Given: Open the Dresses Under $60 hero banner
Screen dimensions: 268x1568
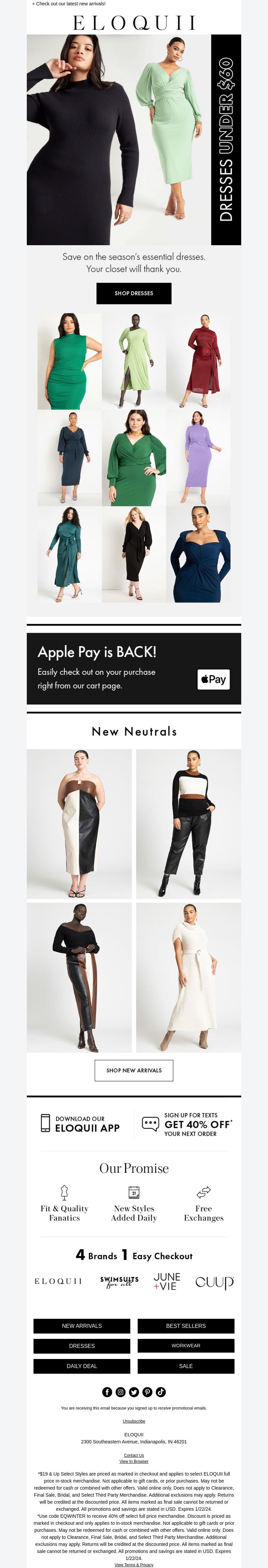Looking at the screenshot, I should point(133,139).
